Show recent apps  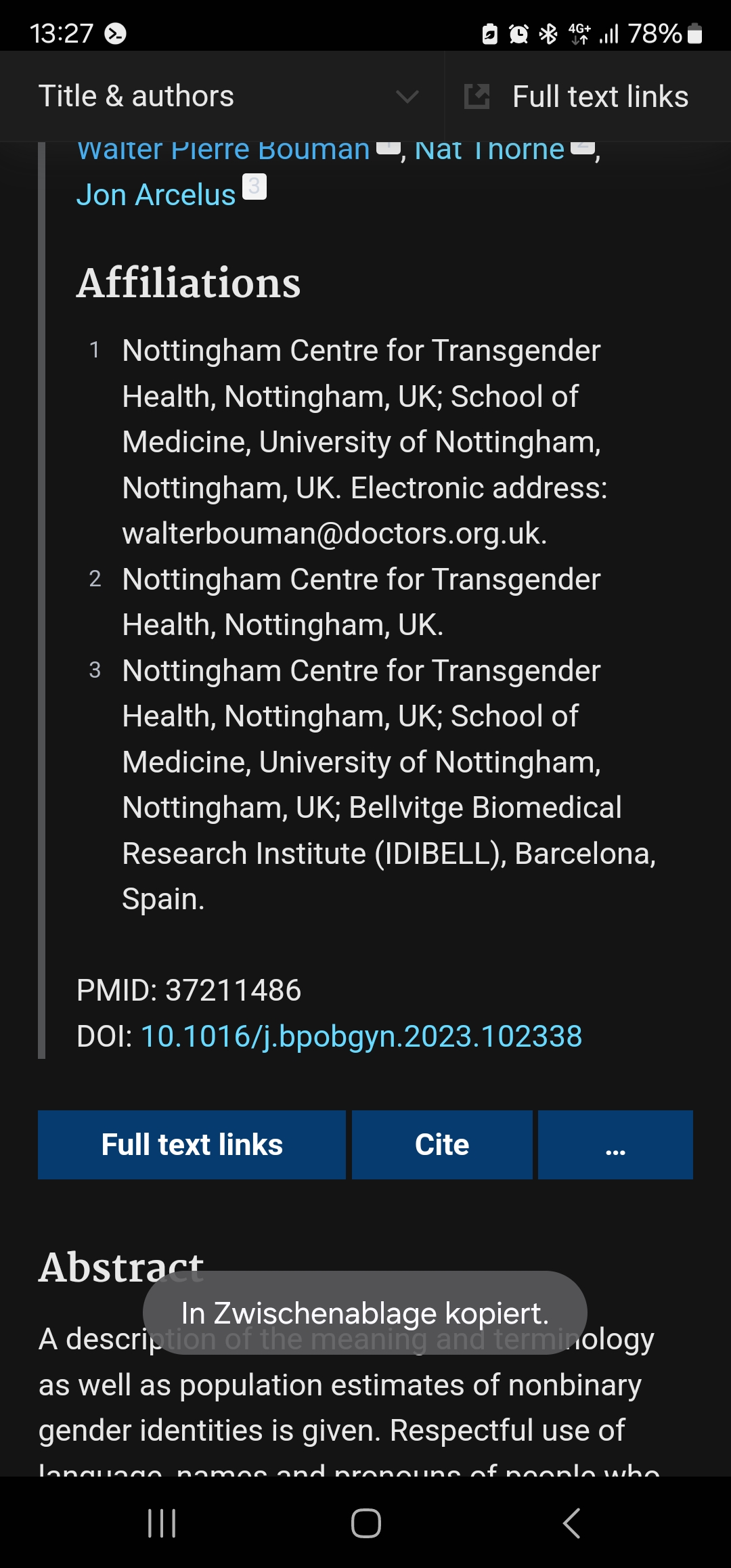click(x=162, y=1523)
